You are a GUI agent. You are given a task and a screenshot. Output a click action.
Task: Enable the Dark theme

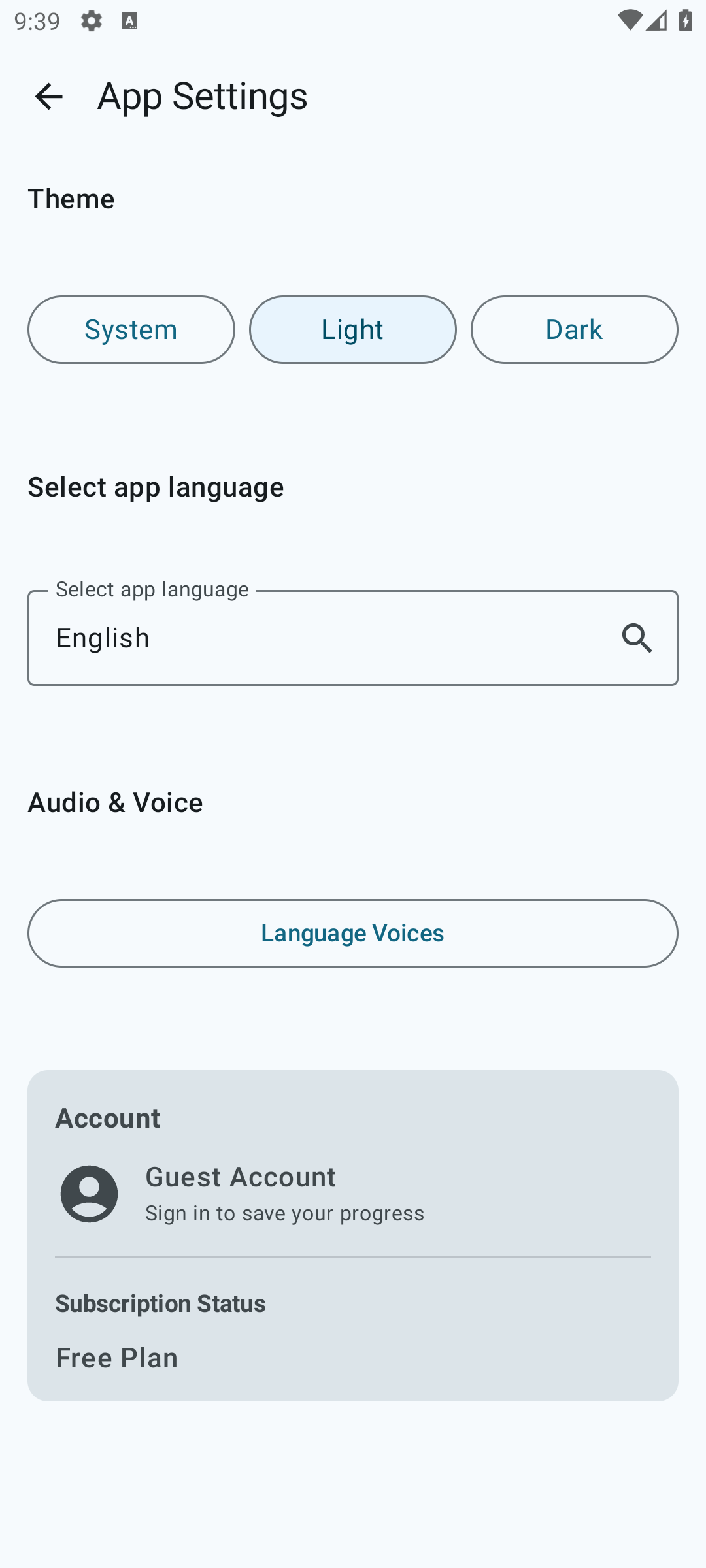point(574,329)
